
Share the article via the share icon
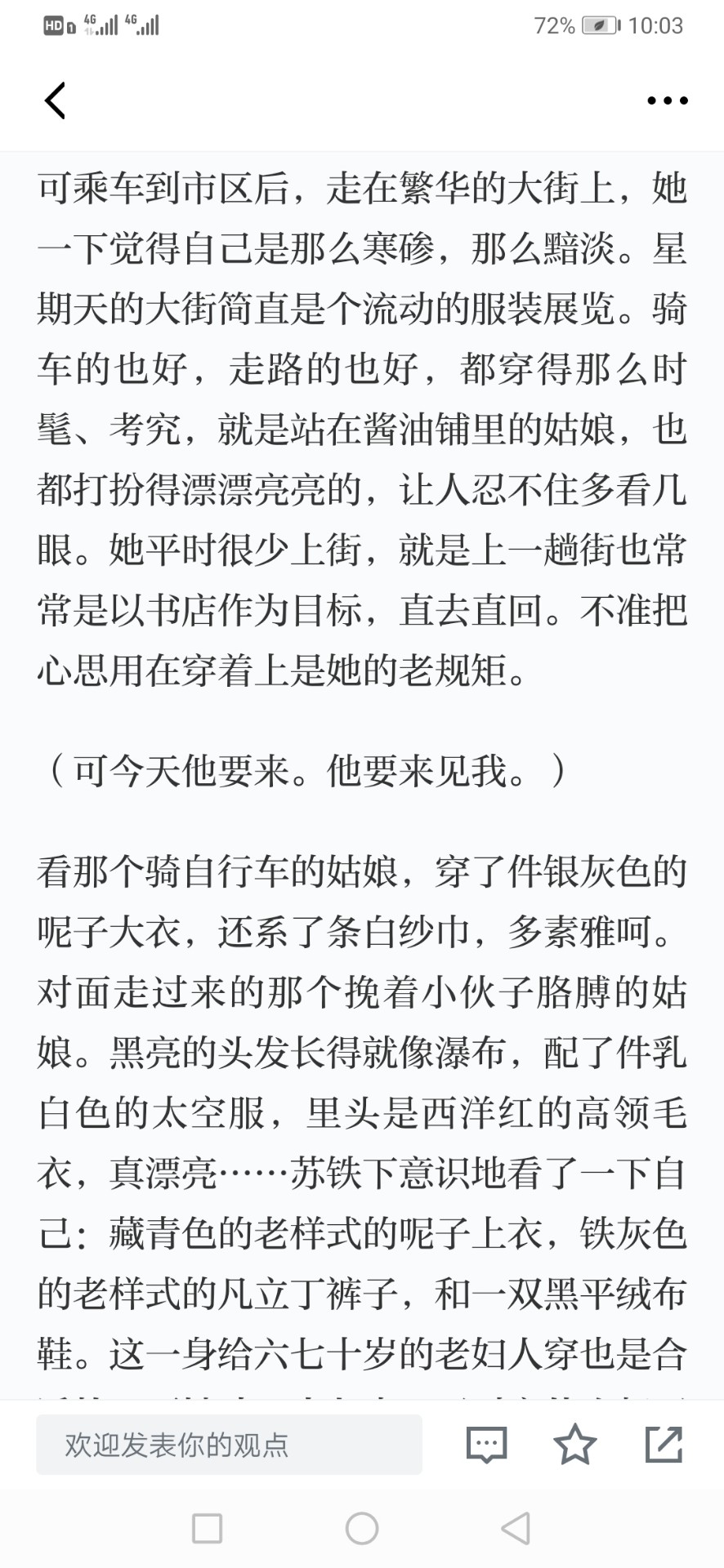tap(664, 1444)
